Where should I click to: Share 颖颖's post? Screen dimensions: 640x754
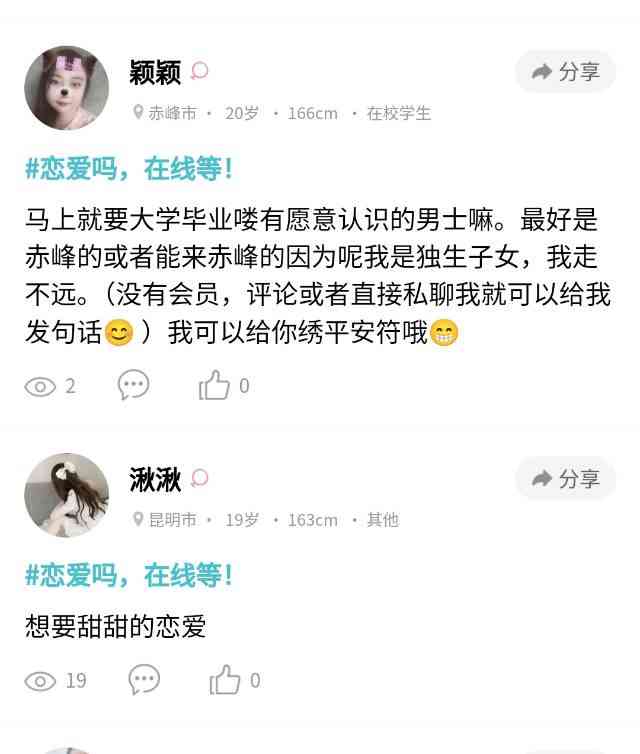[x=565, y=72]
